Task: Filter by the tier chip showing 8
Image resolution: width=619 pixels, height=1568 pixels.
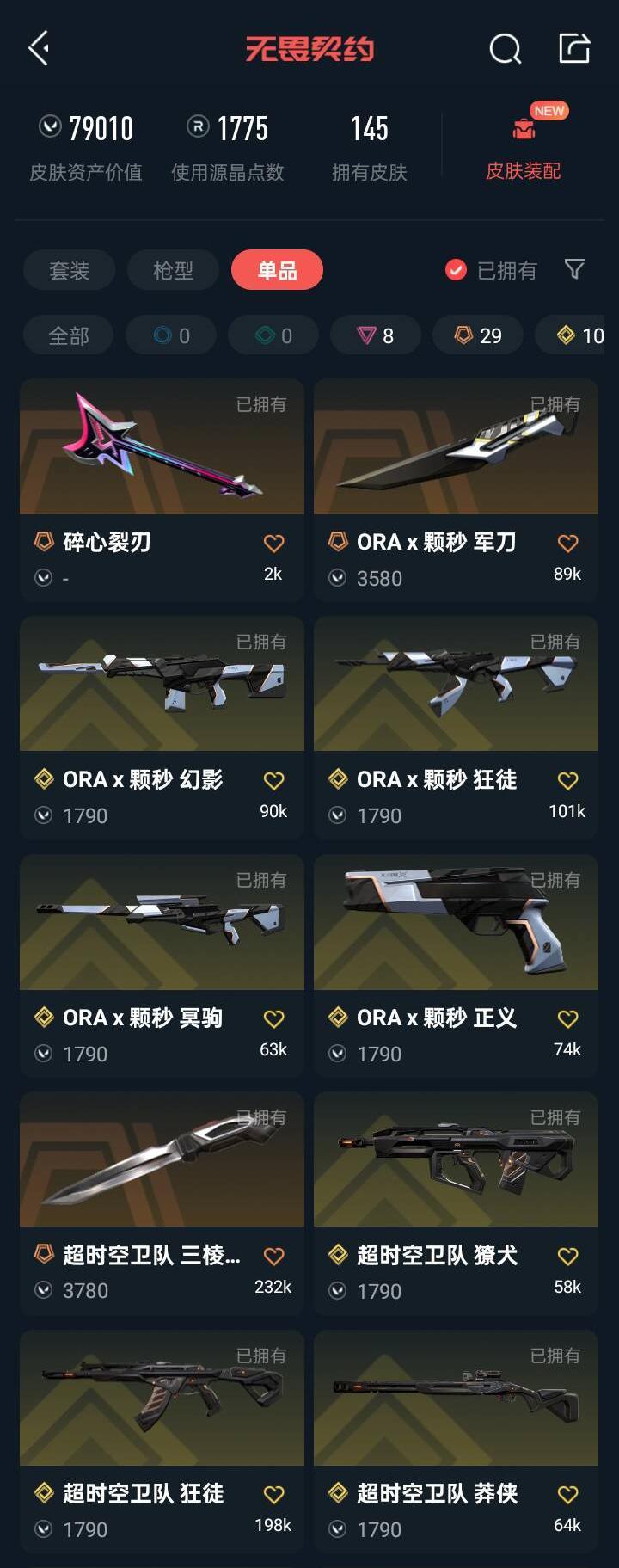Action: [x=376, y=335]
